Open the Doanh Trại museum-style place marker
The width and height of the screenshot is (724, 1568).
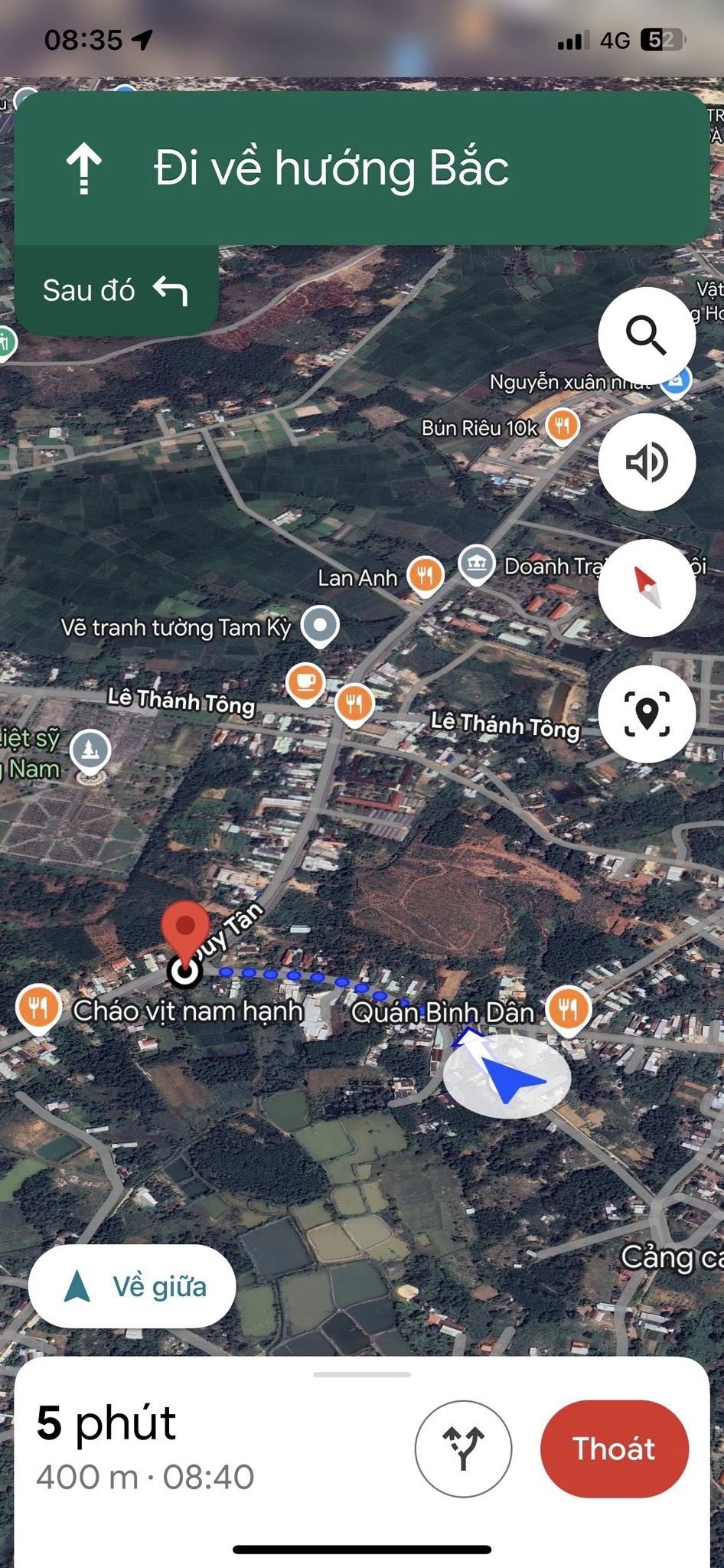477,564
